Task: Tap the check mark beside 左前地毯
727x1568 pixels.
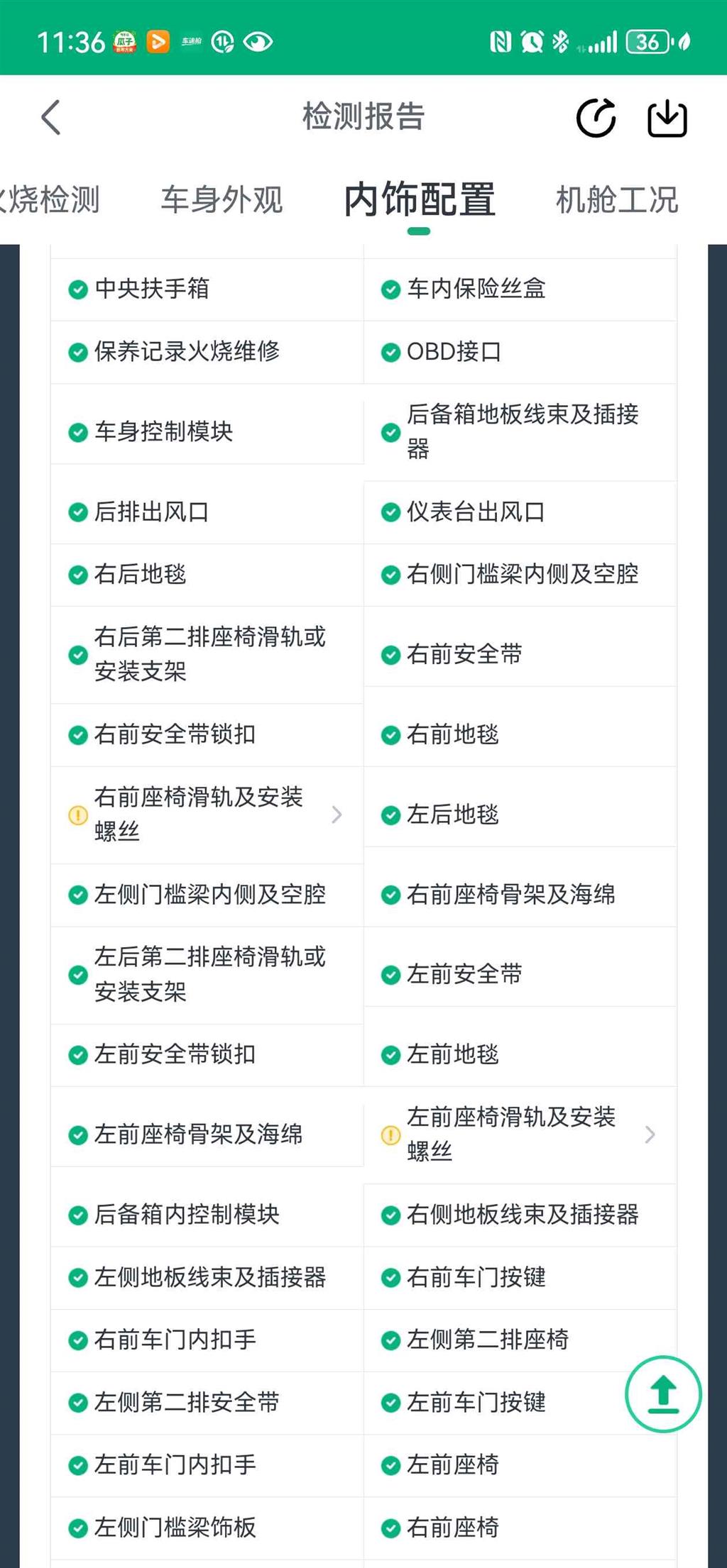Action: pos(390,1055)
